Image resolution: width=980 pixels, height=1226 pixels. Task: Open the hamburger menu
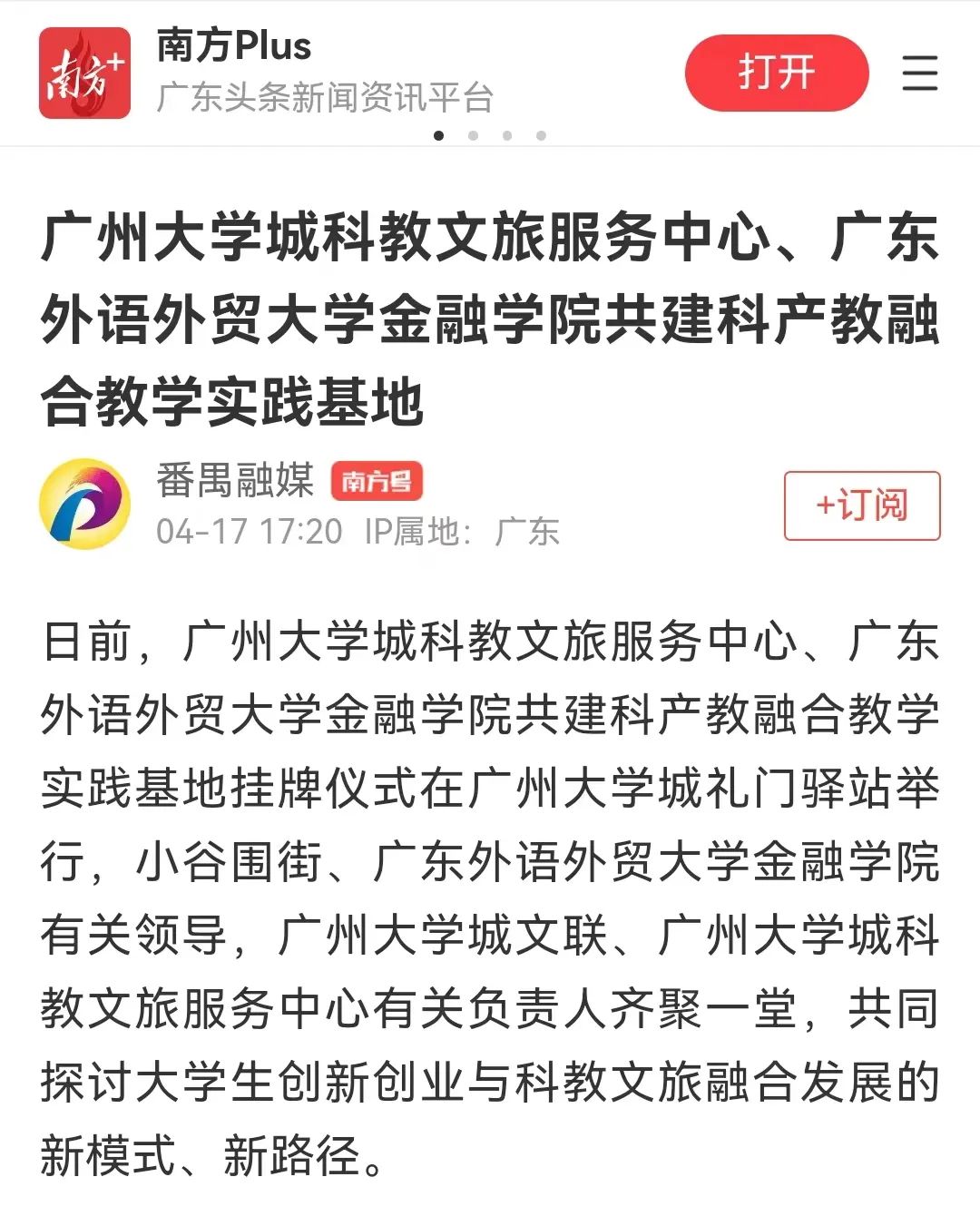coord(919,73)
